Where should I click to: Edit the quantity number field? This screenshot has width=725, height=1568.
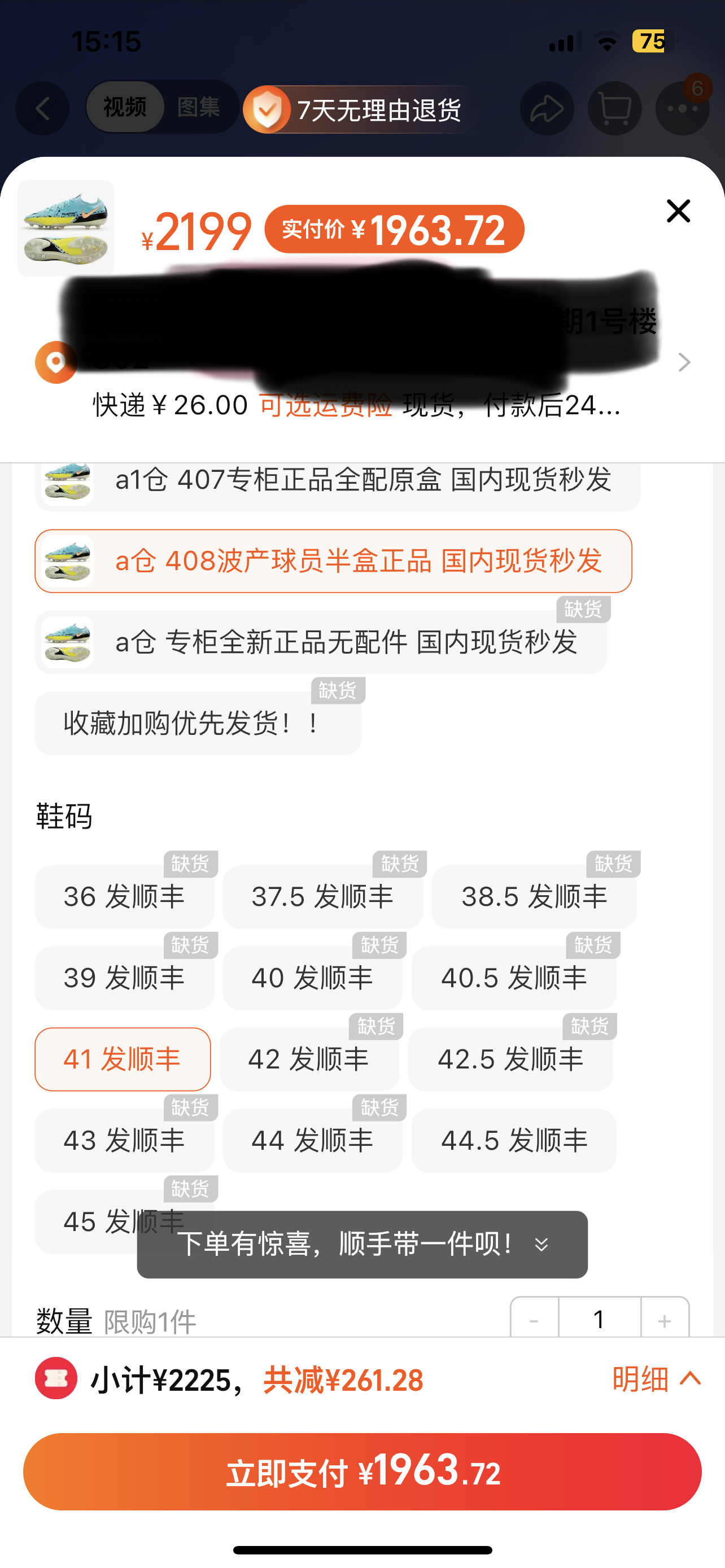click(x=599, y=1319)
